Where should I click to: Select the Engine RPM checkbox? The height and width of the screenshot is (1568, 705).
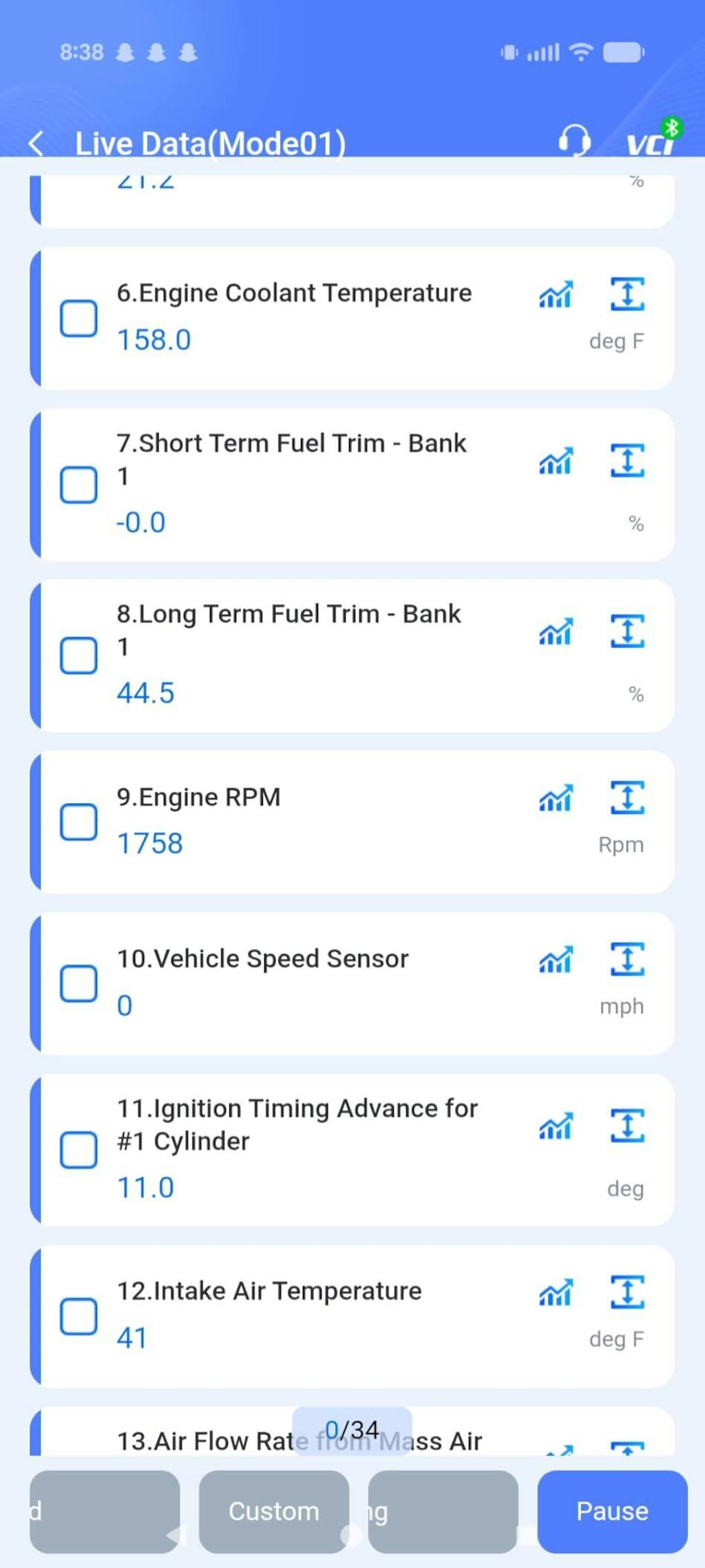[x=78, y=821]
